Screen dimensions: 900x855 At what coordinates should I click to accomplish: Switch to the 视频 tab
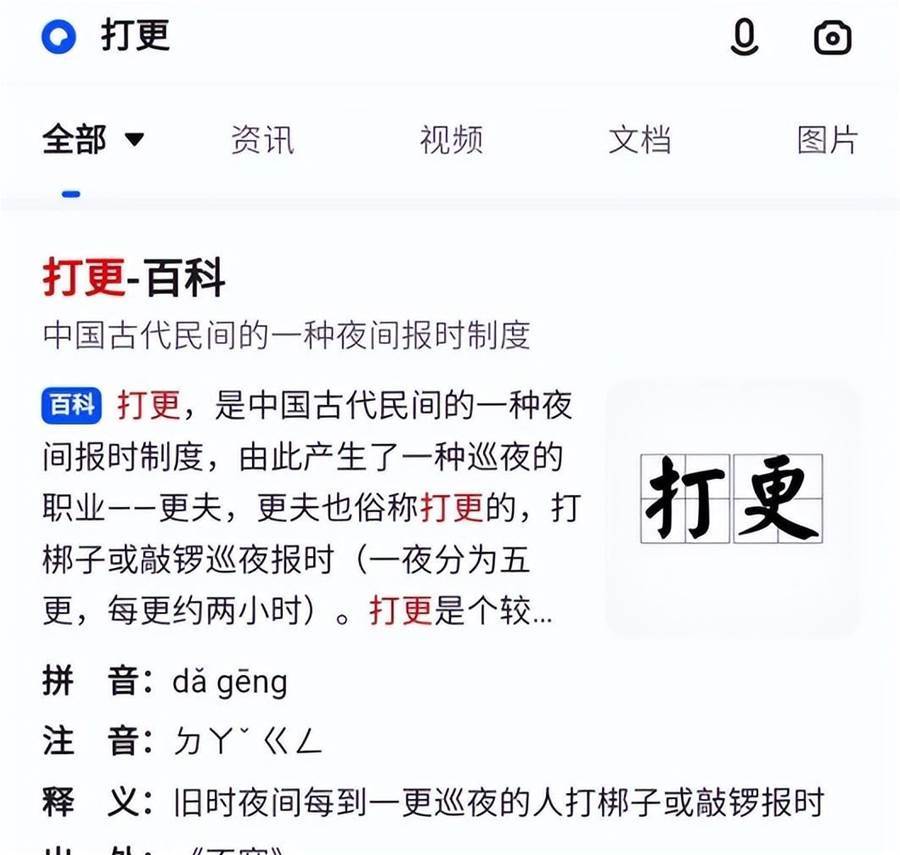click(x=451, y=139)
